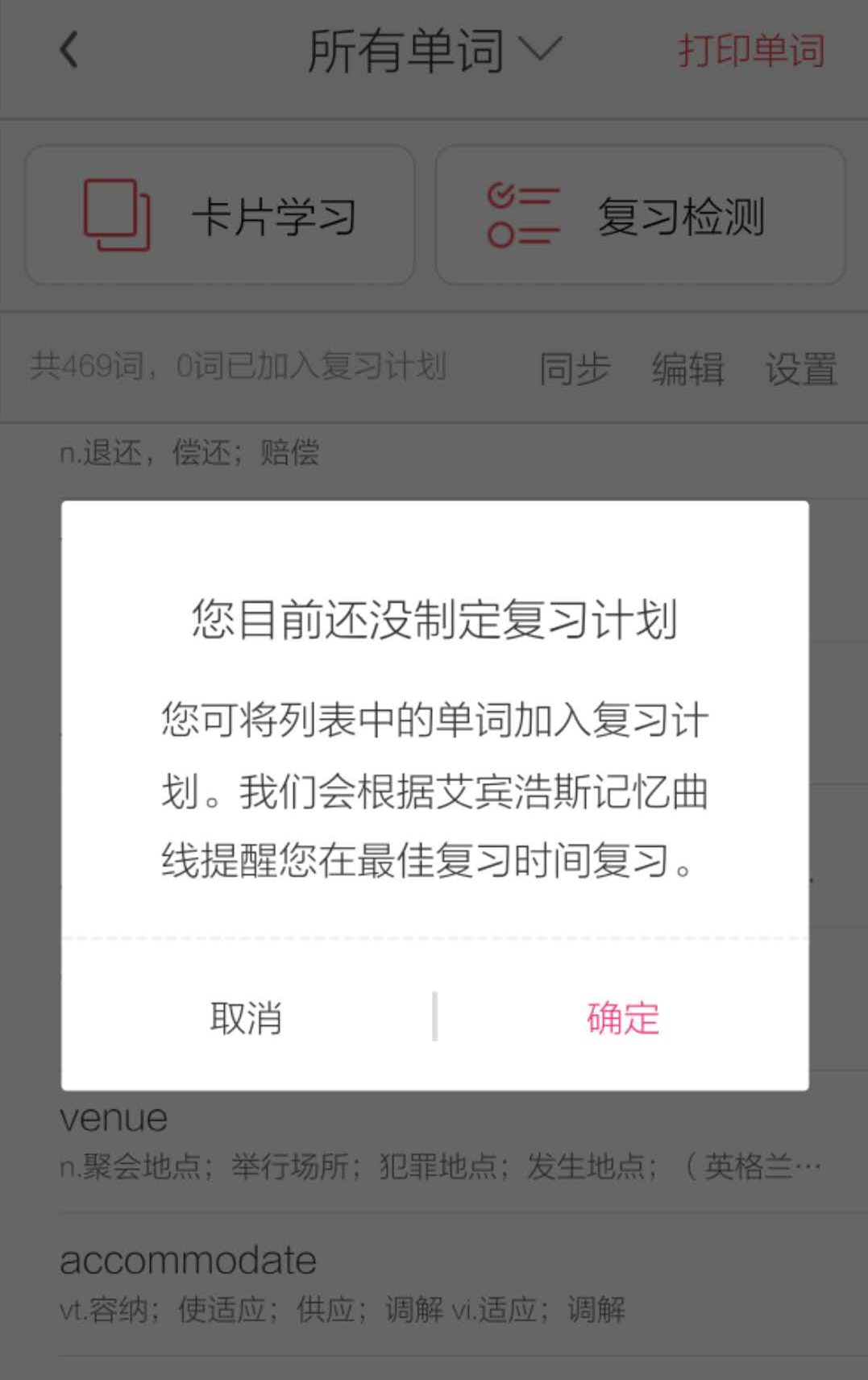Tap 编辑 to edit the word list
This screenshot has height=1380, width=868.
coord(687,368)
